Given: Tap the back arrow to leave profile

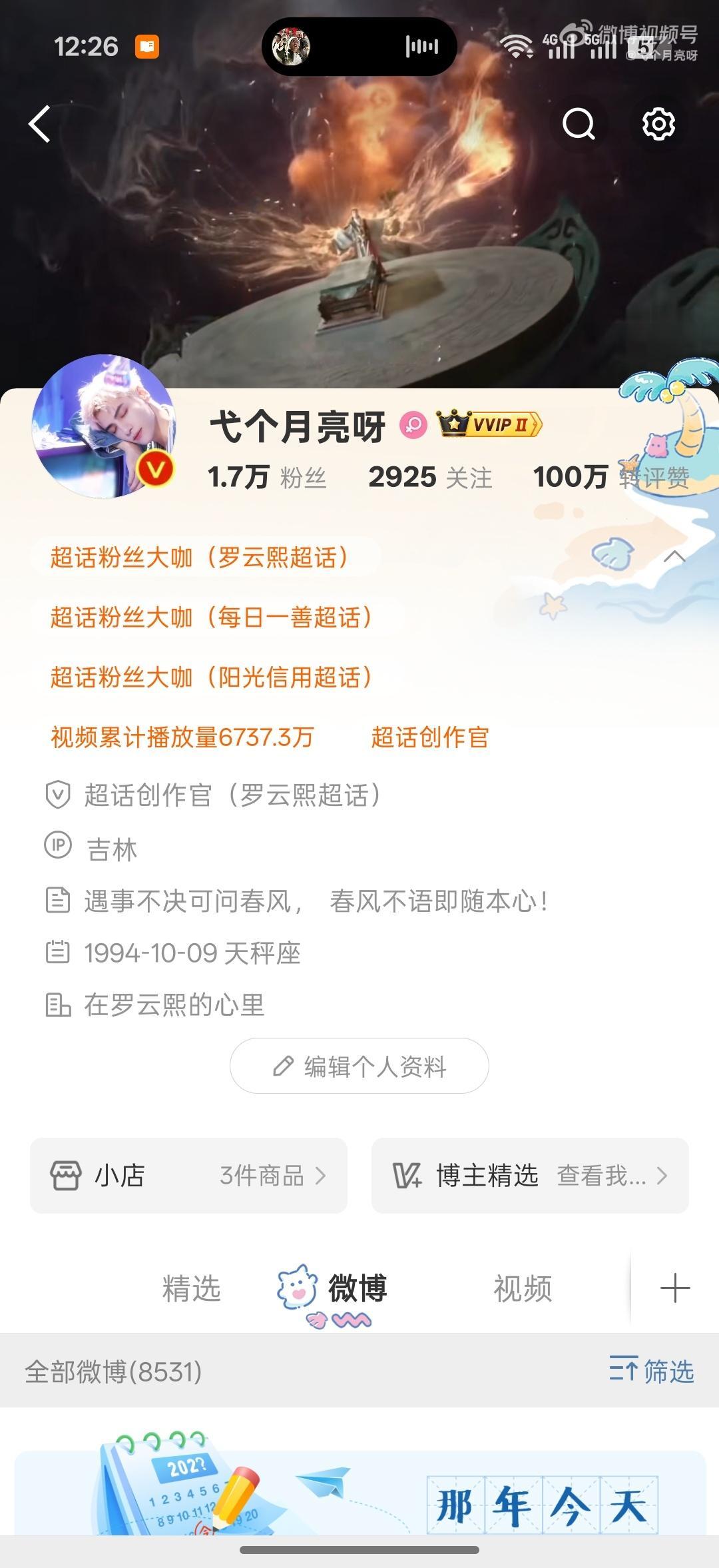Looking at the screenshot, I should 38,124.
